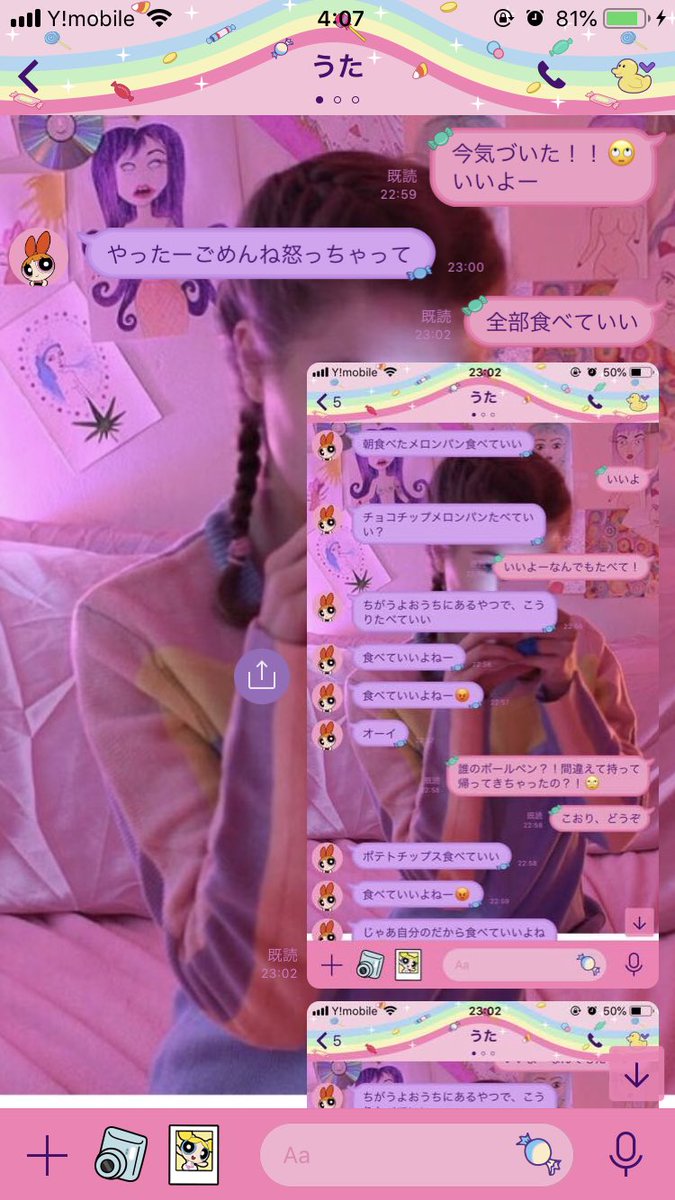Open the Powerpuff avatar profile of うた
Screen dimensions: 675x1200
point(38,259)
